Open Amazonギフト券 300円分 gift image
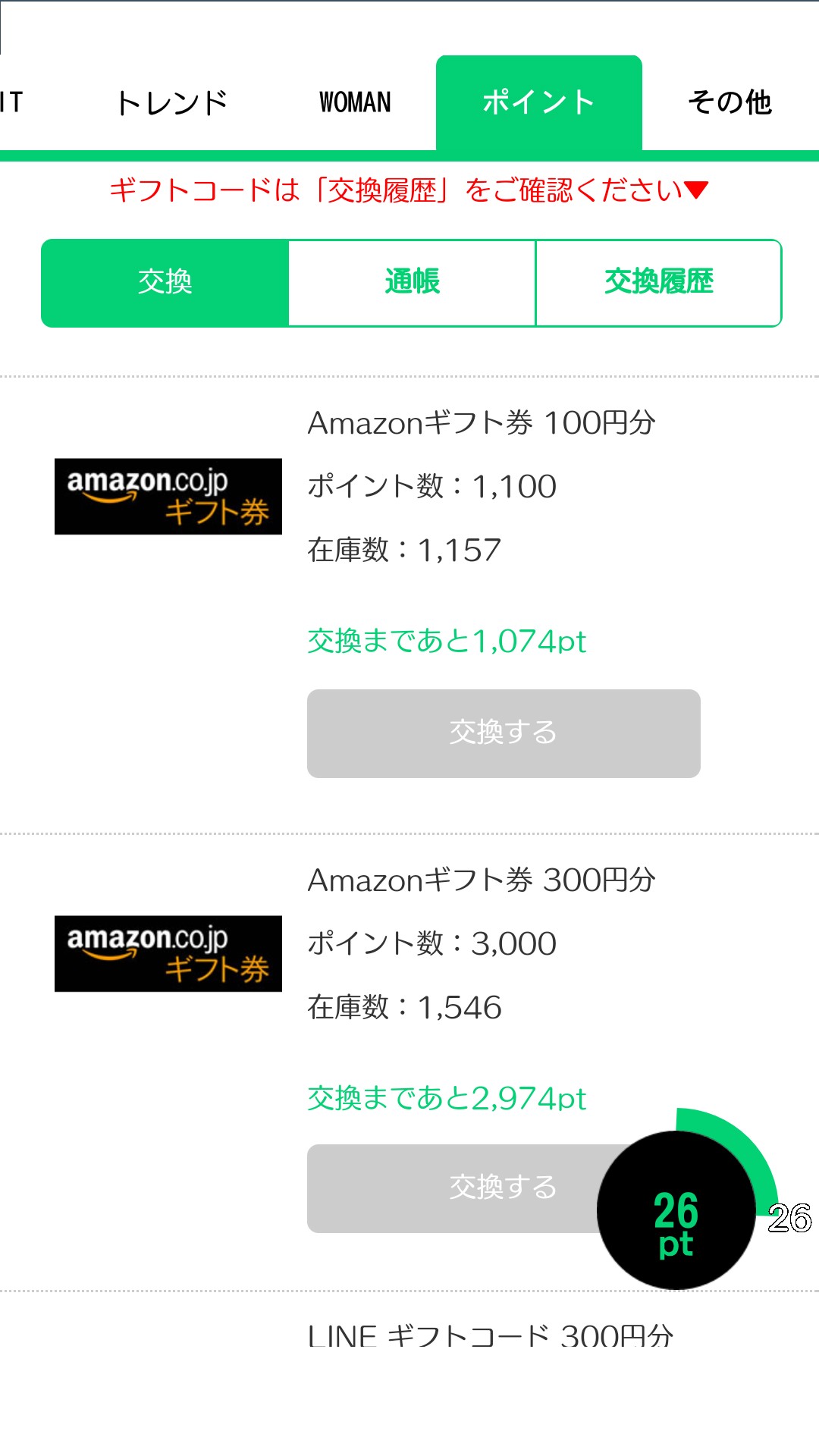 coord(168,954)
